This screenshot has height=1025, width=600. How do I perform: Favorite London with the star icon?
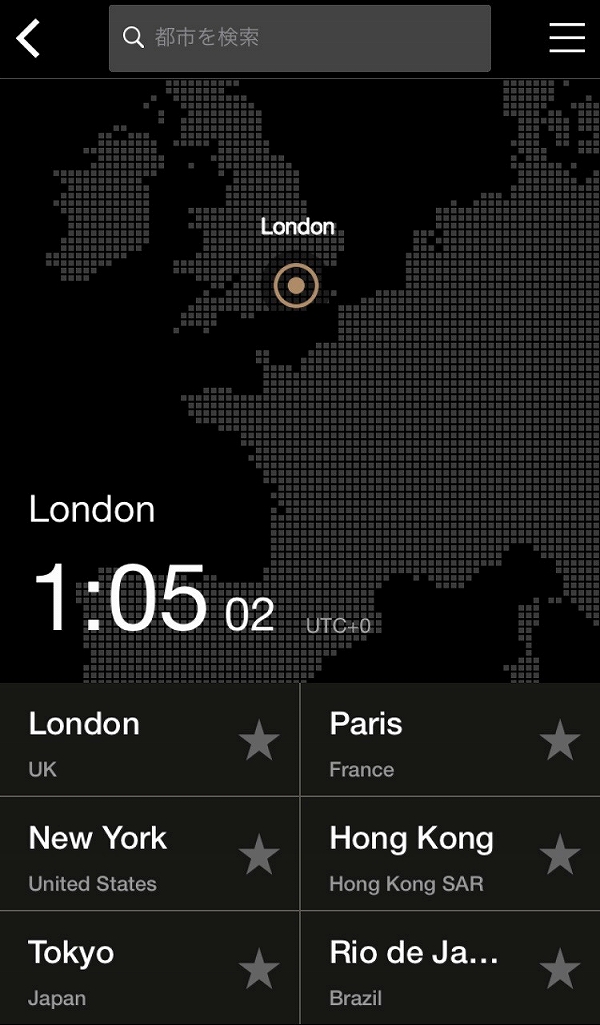pos(259,741)
